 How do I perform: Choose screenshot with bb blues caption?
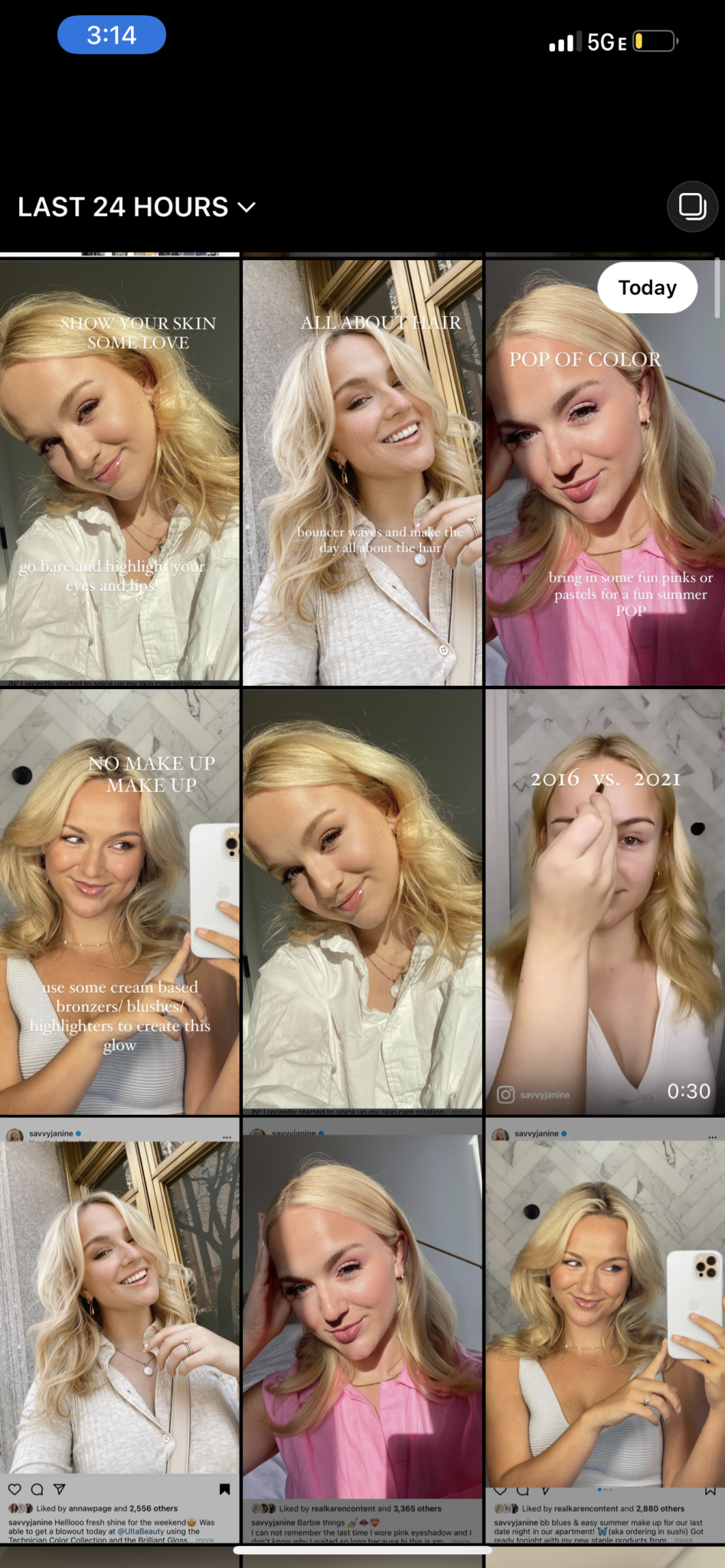pos(605,1331)
